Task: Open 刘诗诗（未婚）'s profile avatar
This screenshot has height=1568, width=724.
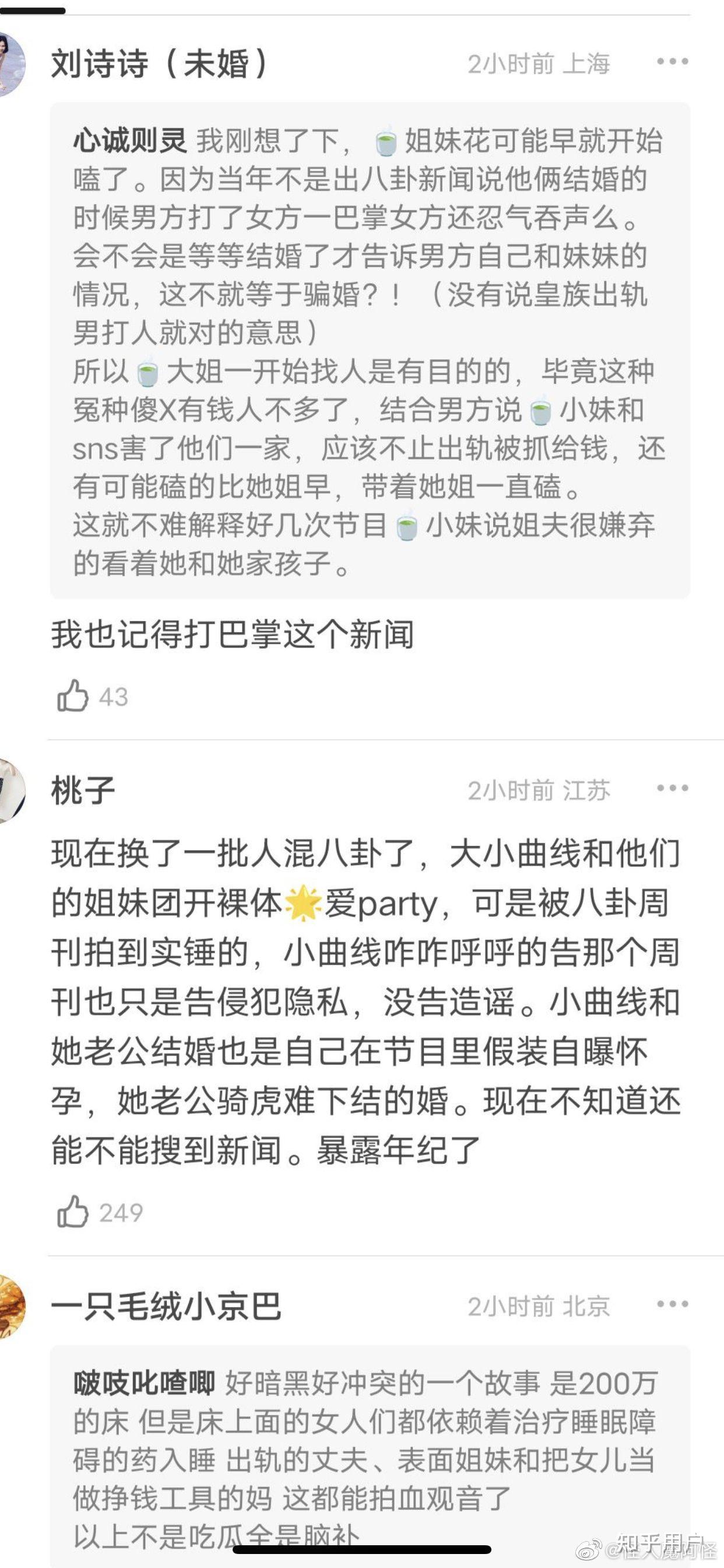Action: (x=11, y=65)
